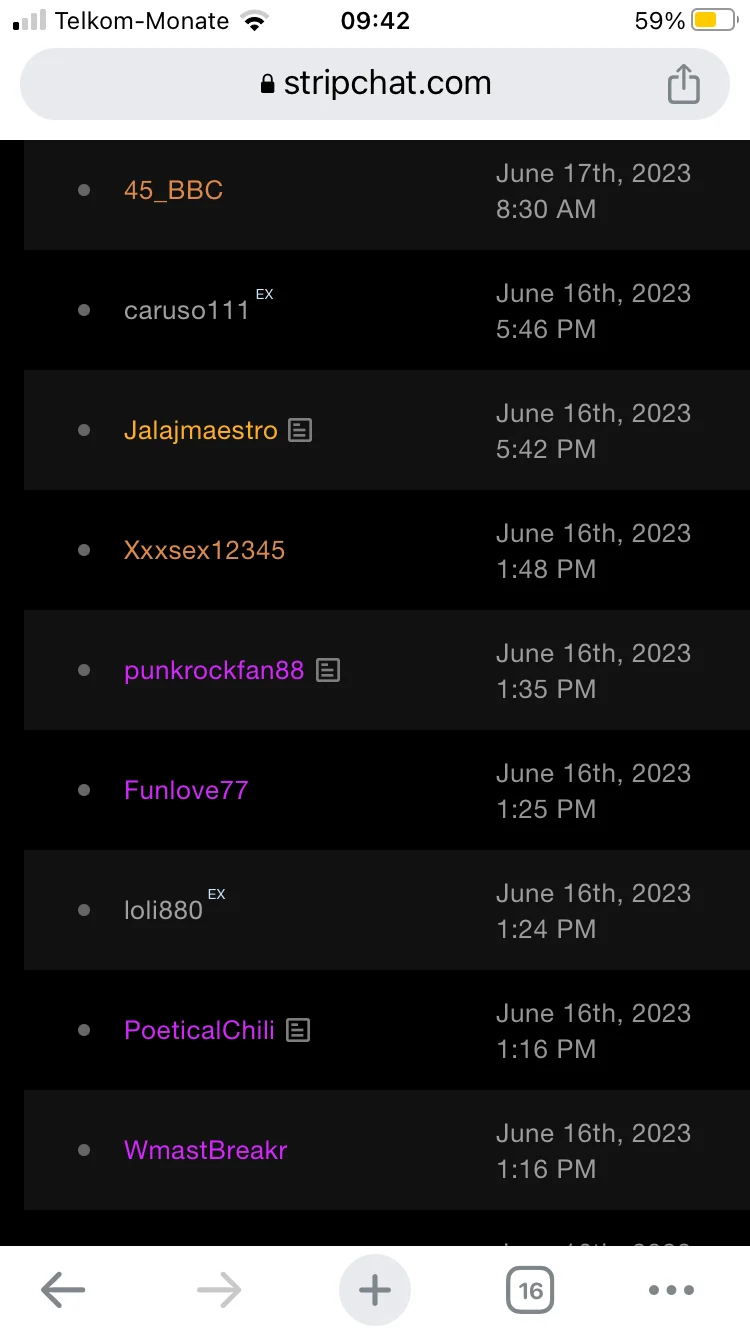View the loli880 profile
The height and width of the screenshot is (1334, 750).
click(x=163, y=910)
